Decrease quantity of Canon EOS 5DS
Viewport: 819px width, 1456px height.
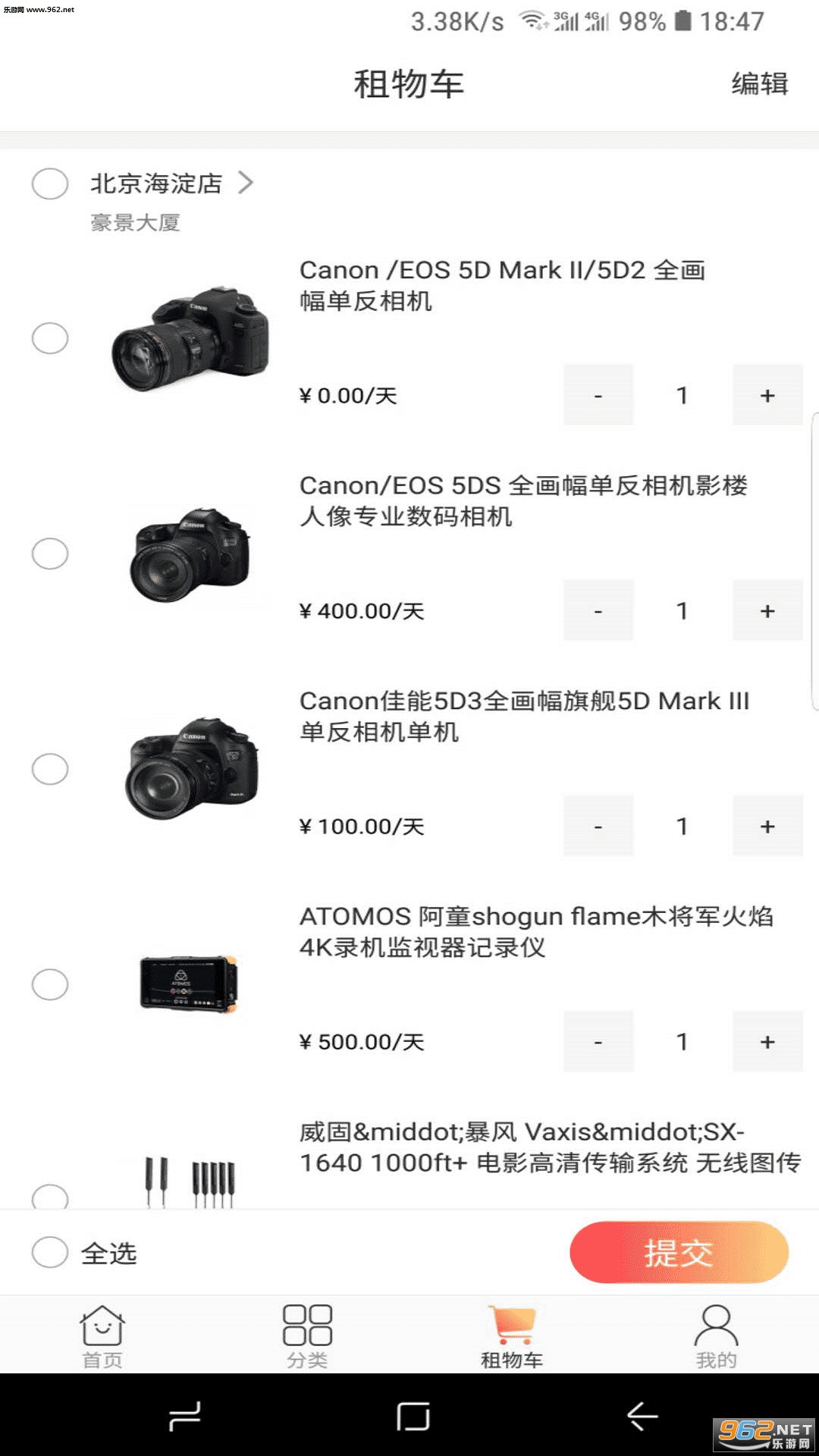(x=598, y=610)
